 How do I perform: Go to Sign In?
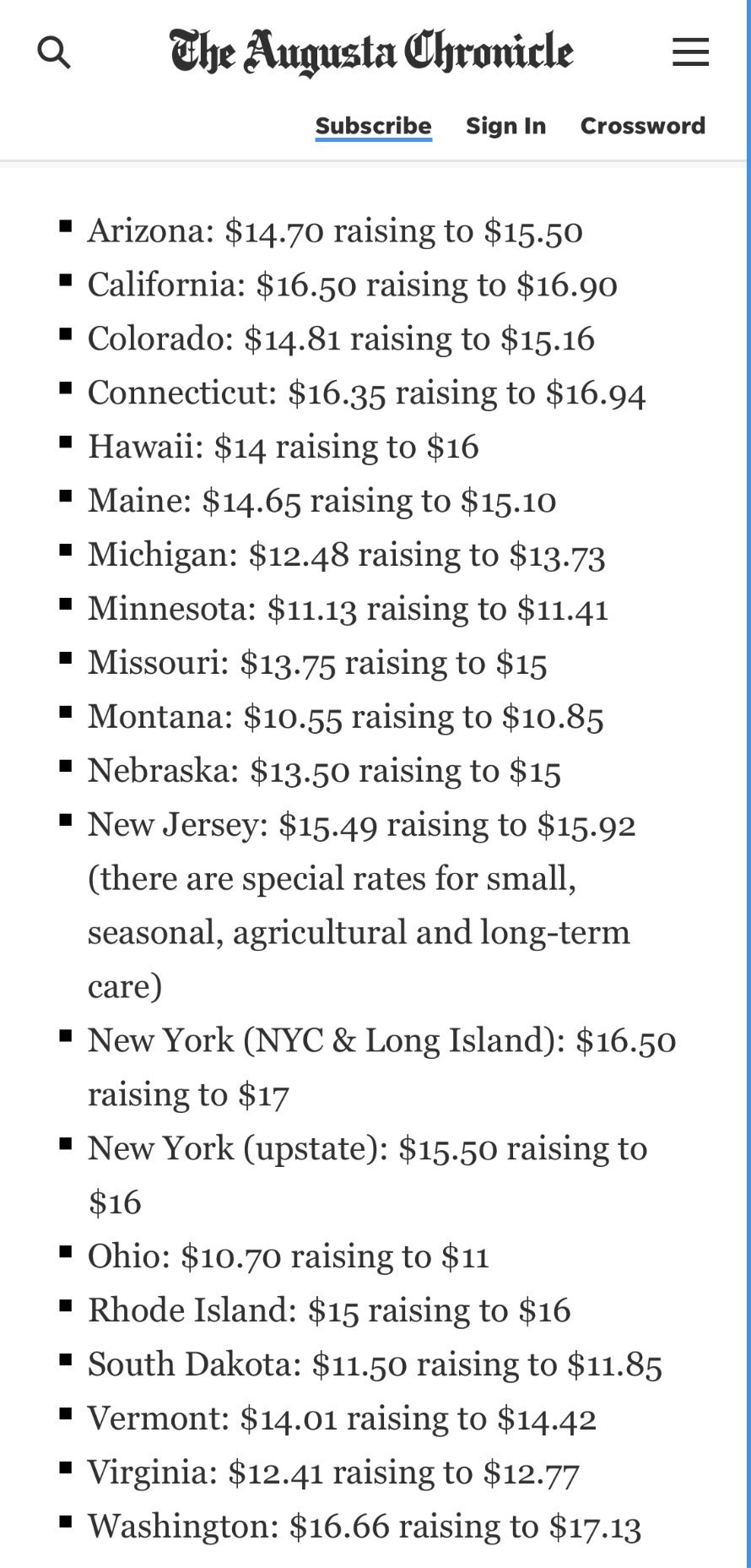tap(505, 126)
